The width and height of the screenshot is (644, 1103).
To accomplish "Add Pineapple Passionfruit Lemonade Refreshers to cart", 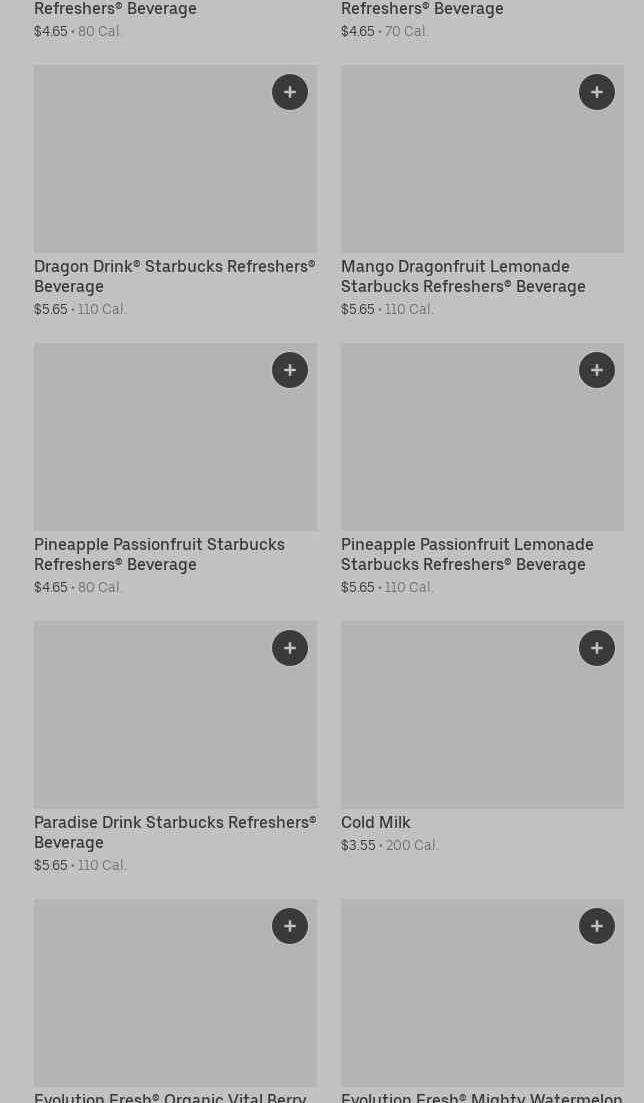I will coord(597,370).
